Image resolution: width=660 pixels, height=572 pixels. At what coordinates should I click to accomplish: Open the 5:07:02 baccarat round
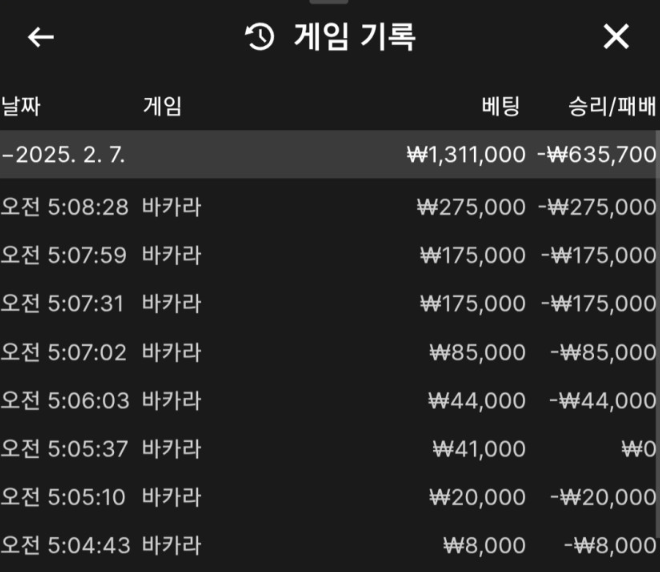coord(330,352)
